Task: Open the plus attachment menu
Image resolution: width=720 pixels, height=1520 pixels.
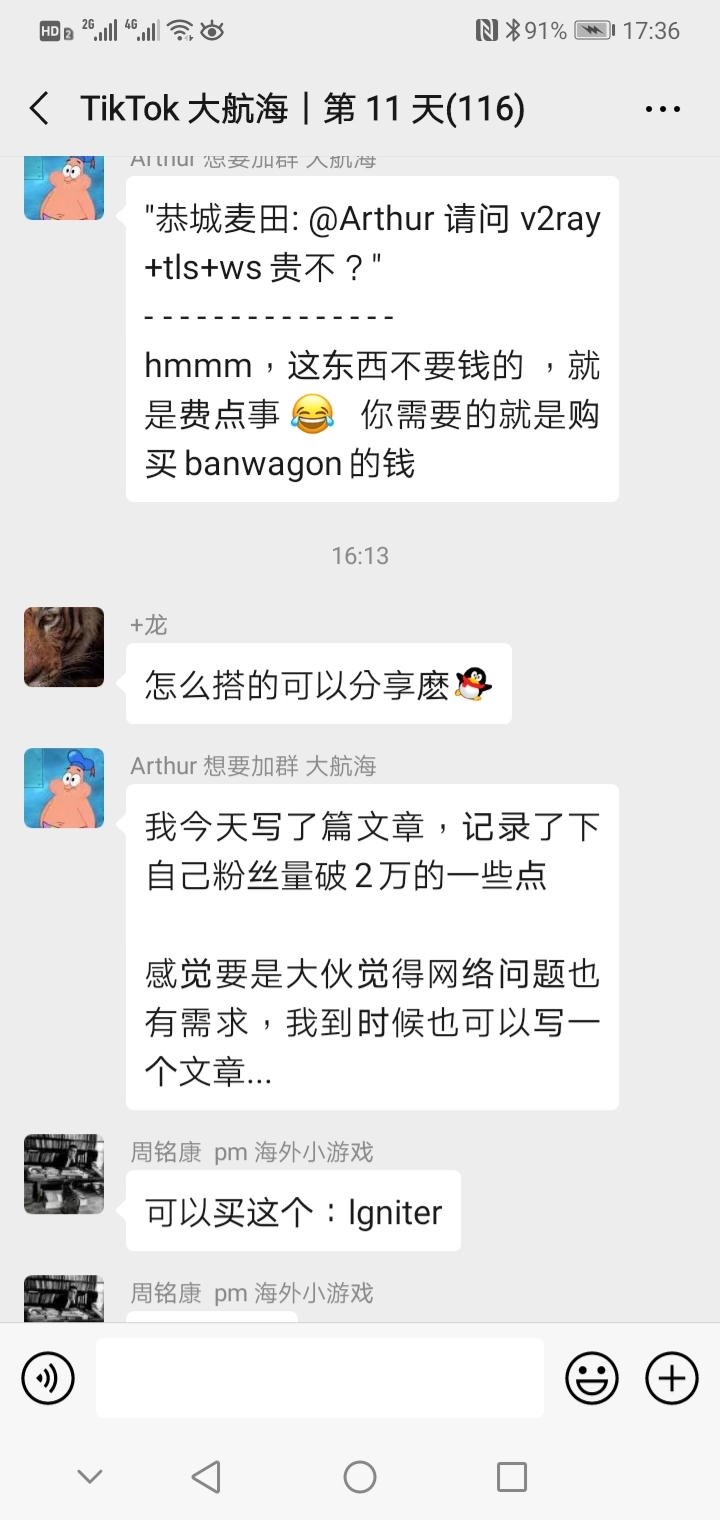Action: point(672,1378)
